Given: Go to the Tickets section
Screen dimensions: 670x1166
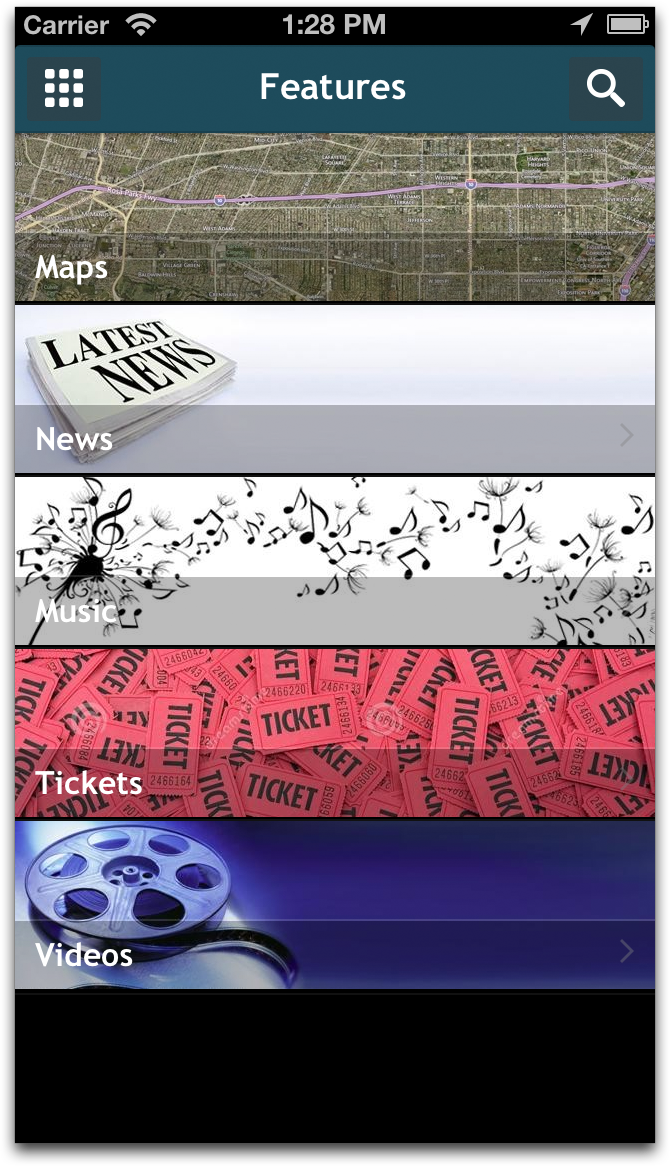Looking at the screenshot, I should point(335,734).
